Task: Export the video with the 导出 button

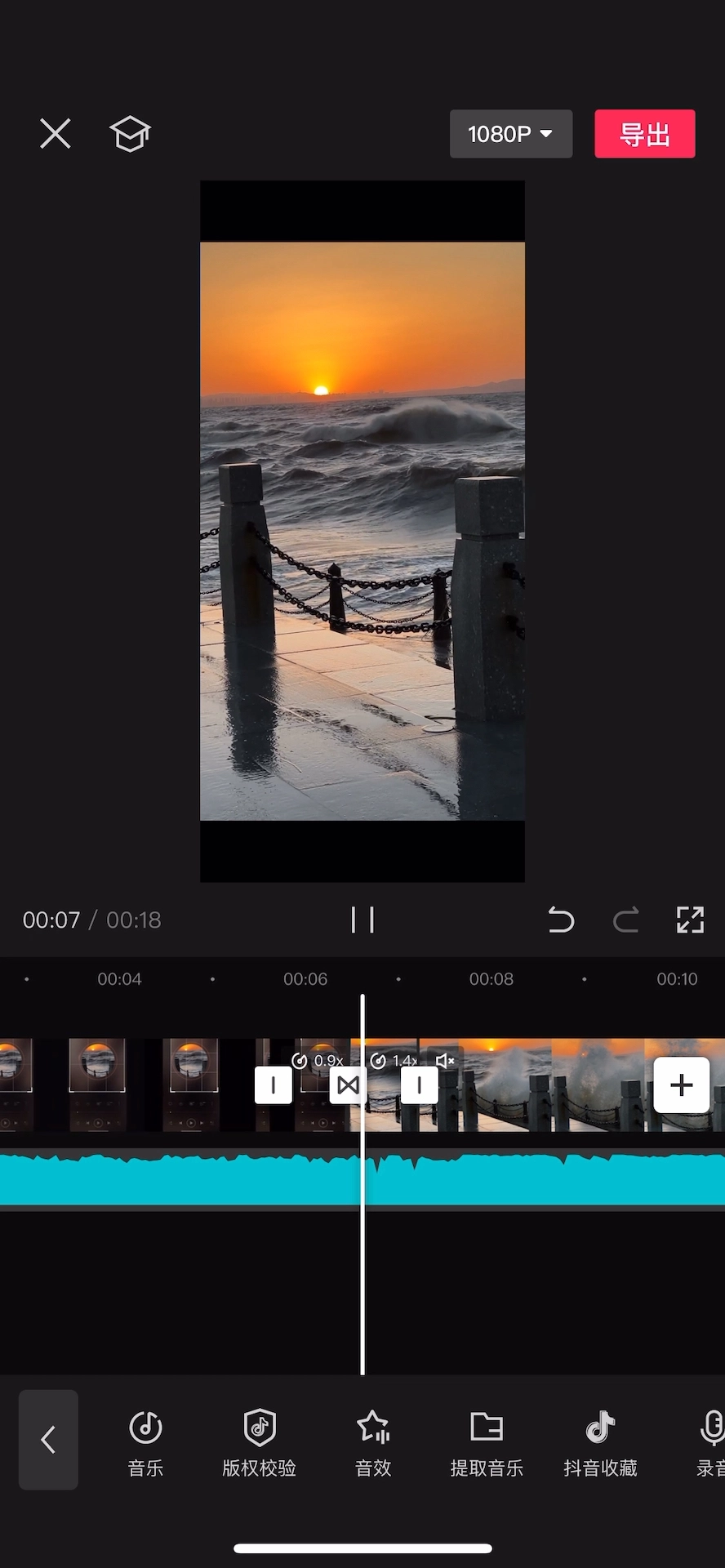Action: (644, 133)
